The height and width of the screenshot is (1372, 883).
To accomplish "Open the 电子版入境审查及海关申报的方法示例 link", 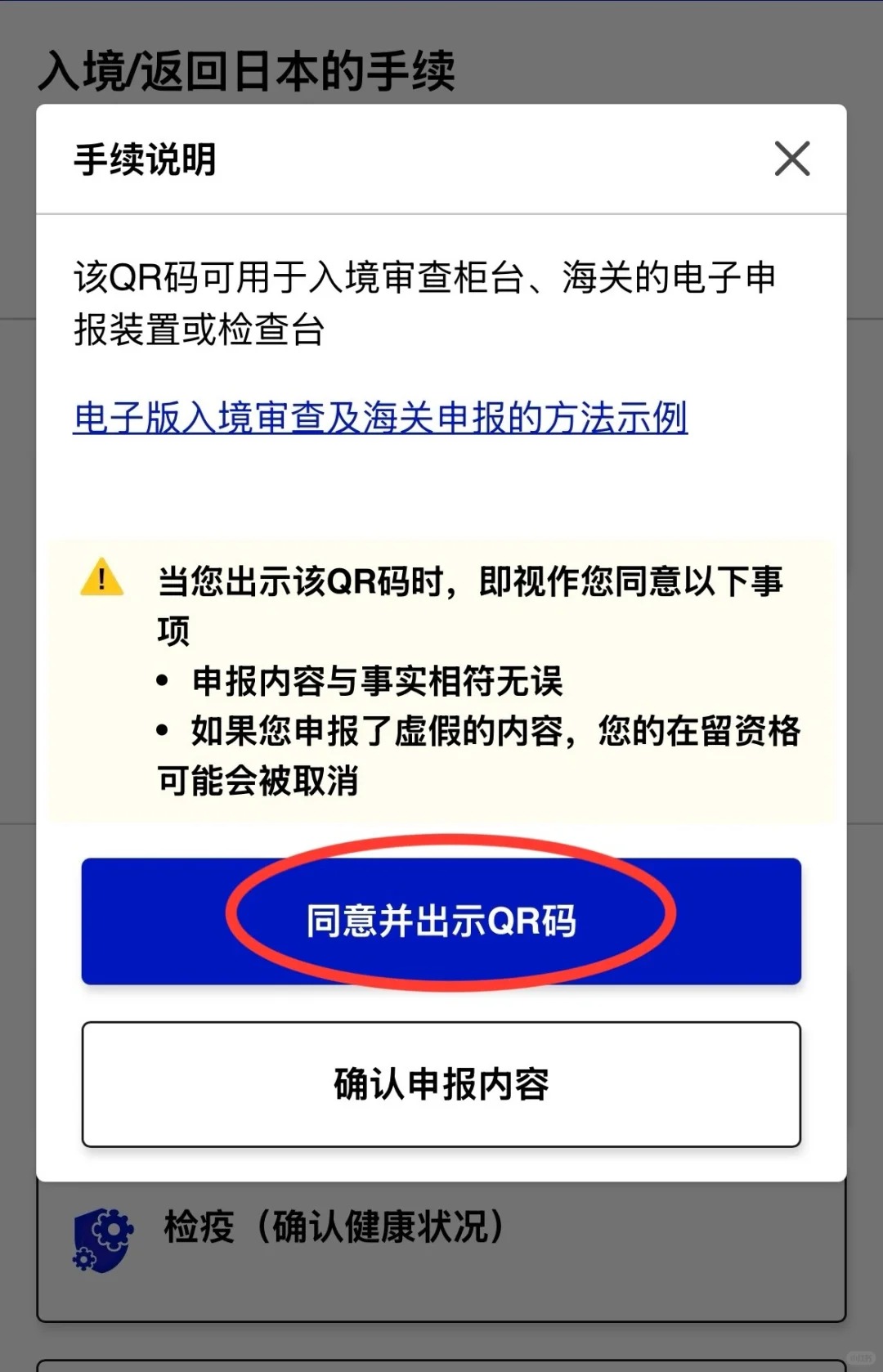I will point(380,418).
